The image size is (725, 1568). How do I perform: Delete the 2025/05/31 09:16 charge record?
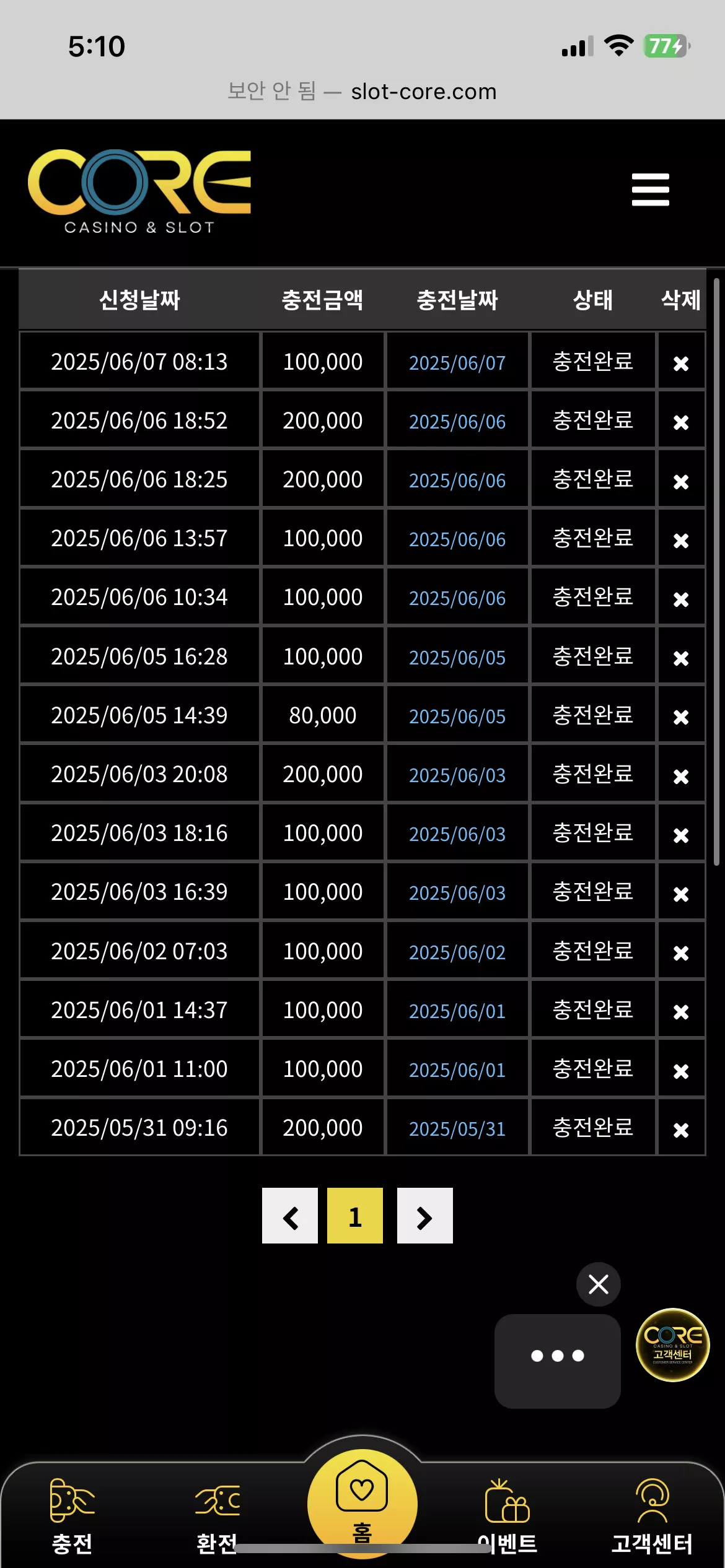[x=681, y=1130]
